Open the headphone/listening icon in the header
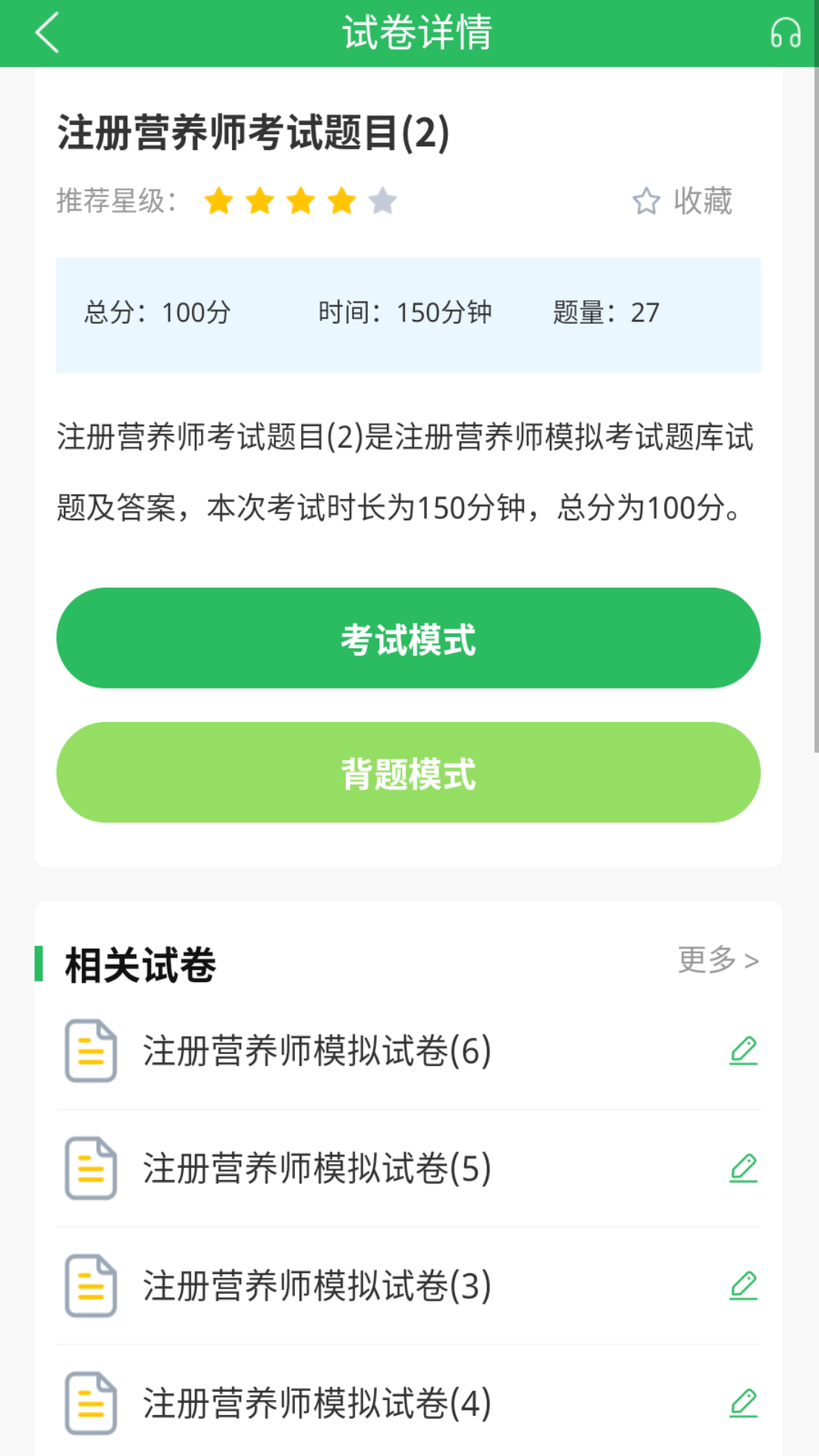Screen dimensions: 819x1456 pos(785,32)
